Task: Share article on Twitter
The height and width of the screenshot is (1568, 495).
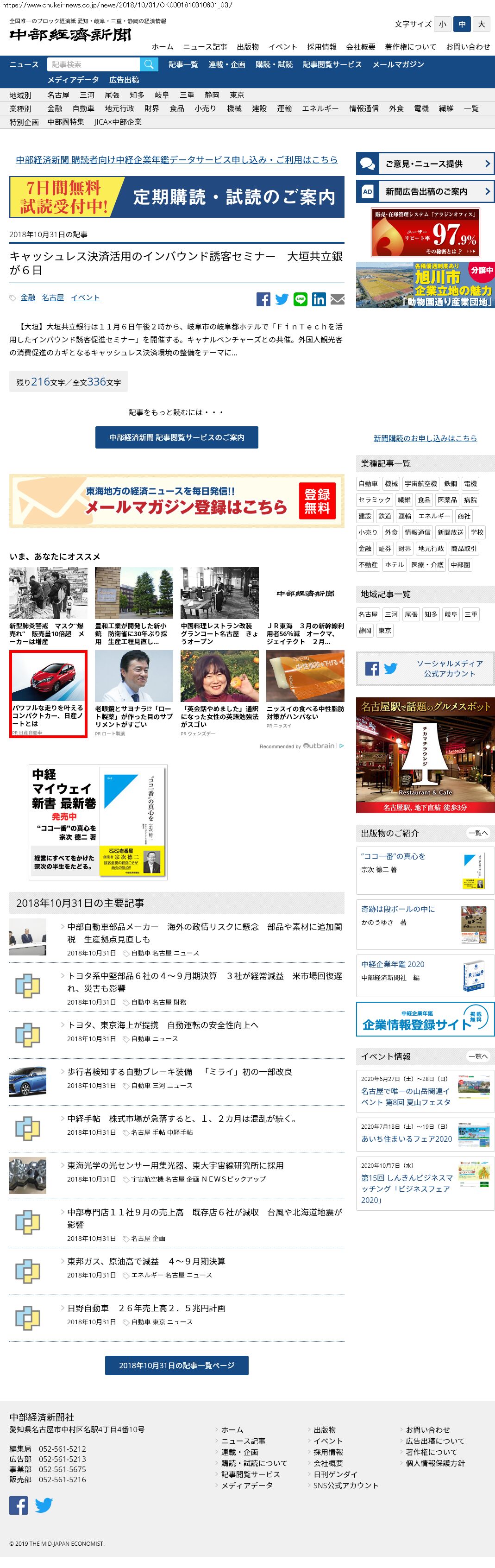Action: 282,299
